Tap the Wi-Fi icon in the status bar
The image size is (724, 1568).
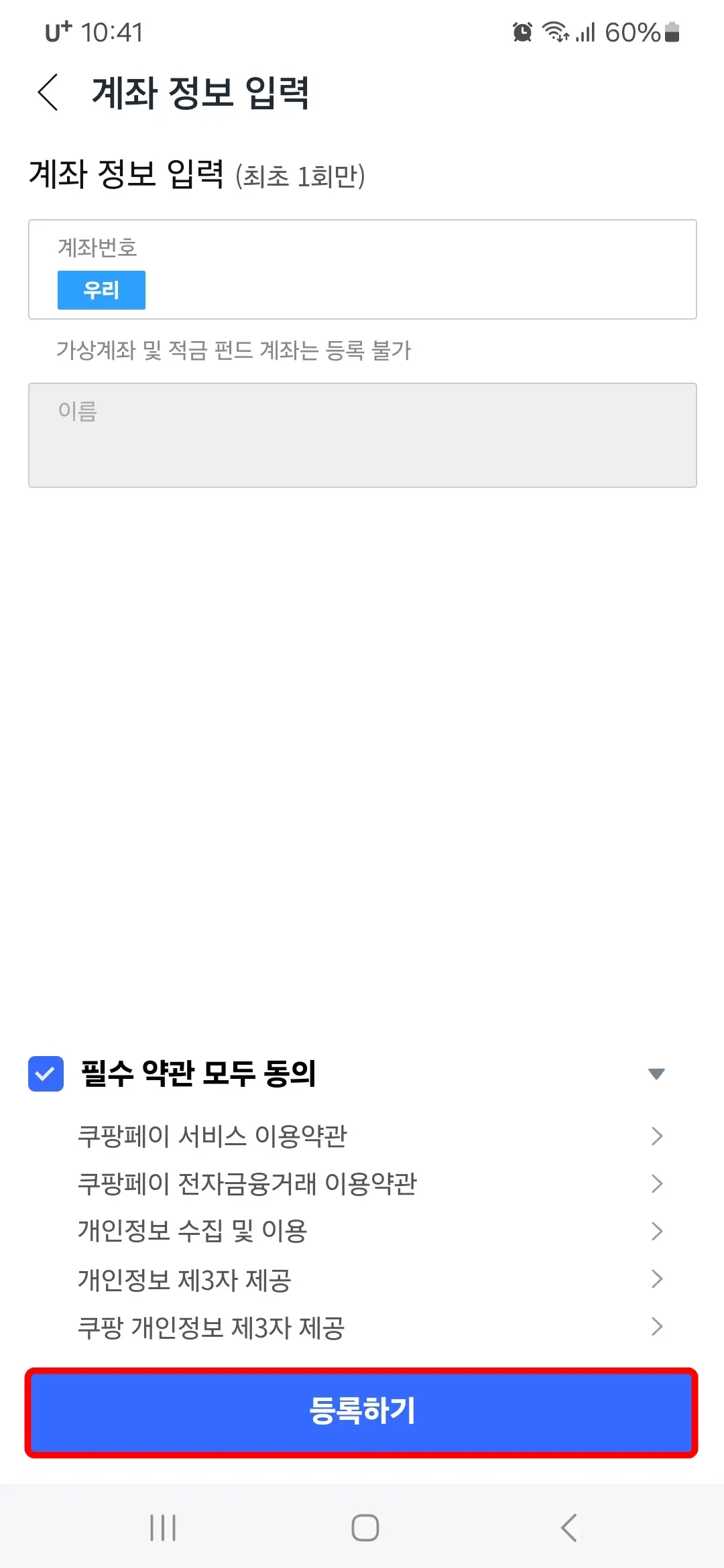(556, 31)
